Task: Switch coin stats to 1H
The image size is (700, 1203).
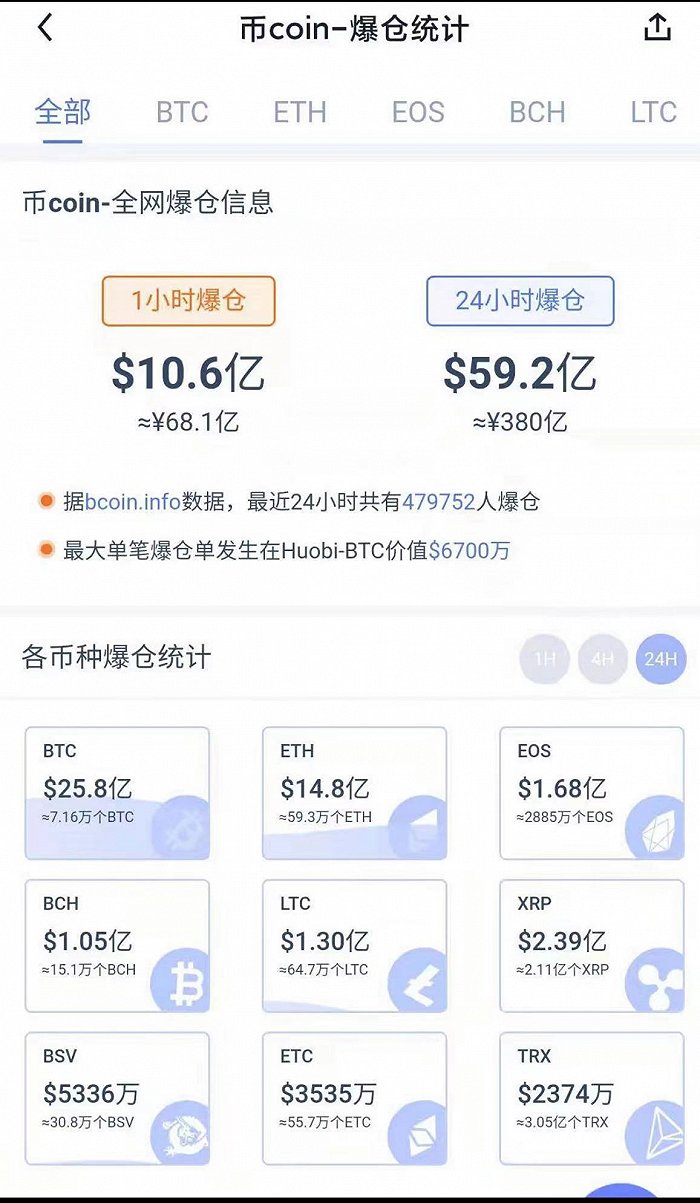Action: pos(545,659)
